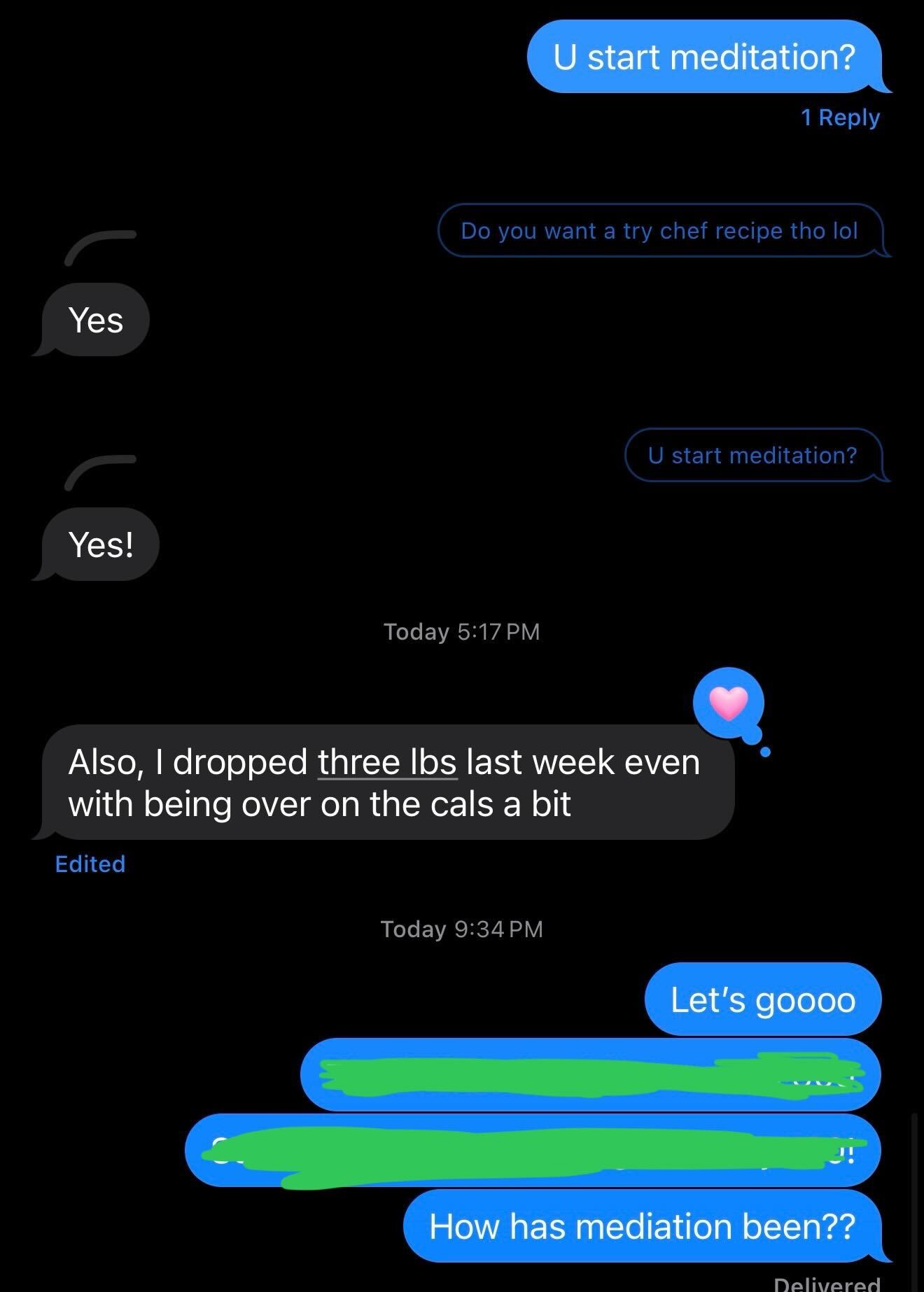This screenshot has height=1292, width=924.
Task: Tap the Today 5:17 PM timestamp
Action: coord(461,631)
